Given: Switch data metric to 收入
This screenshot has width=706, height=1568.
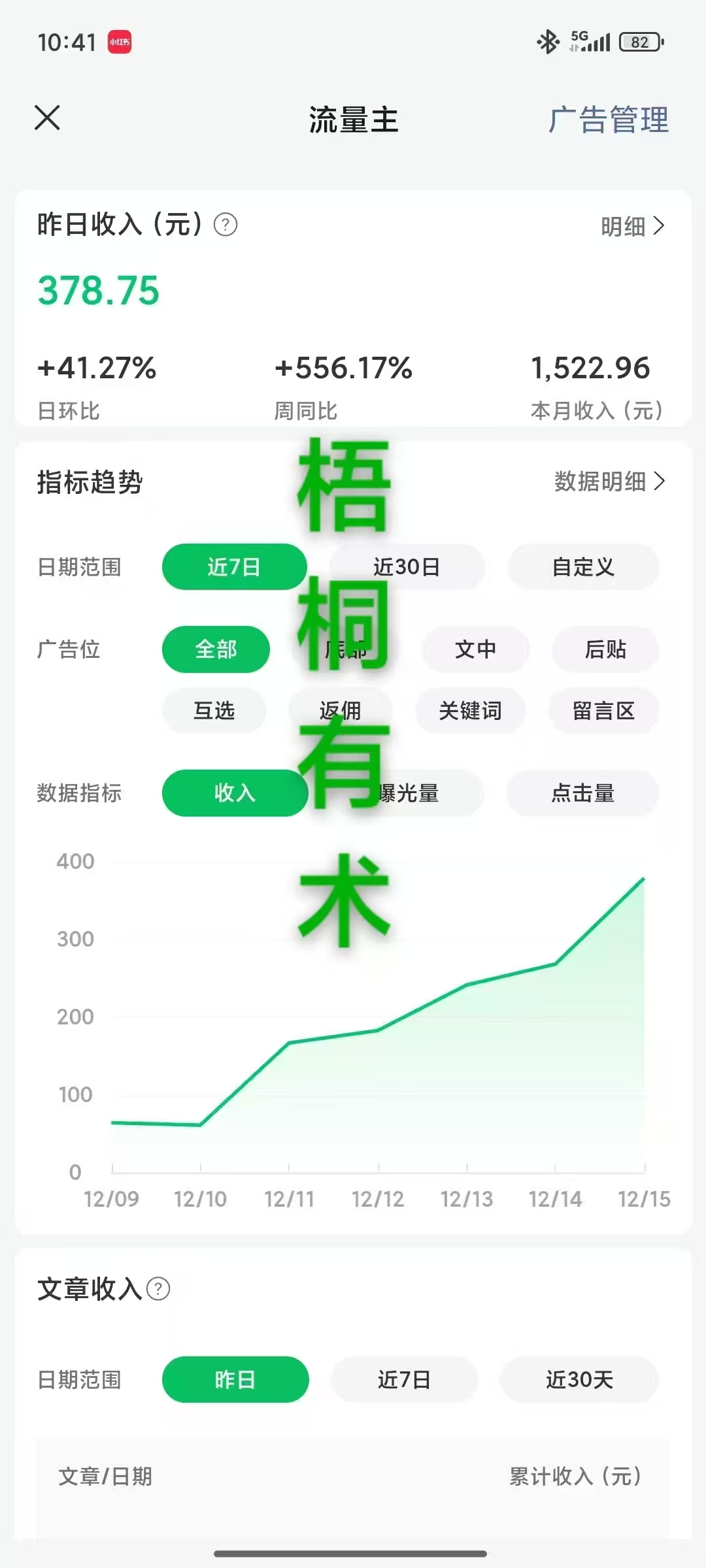Looking at the screenshot, I should [x=234, y=793].
